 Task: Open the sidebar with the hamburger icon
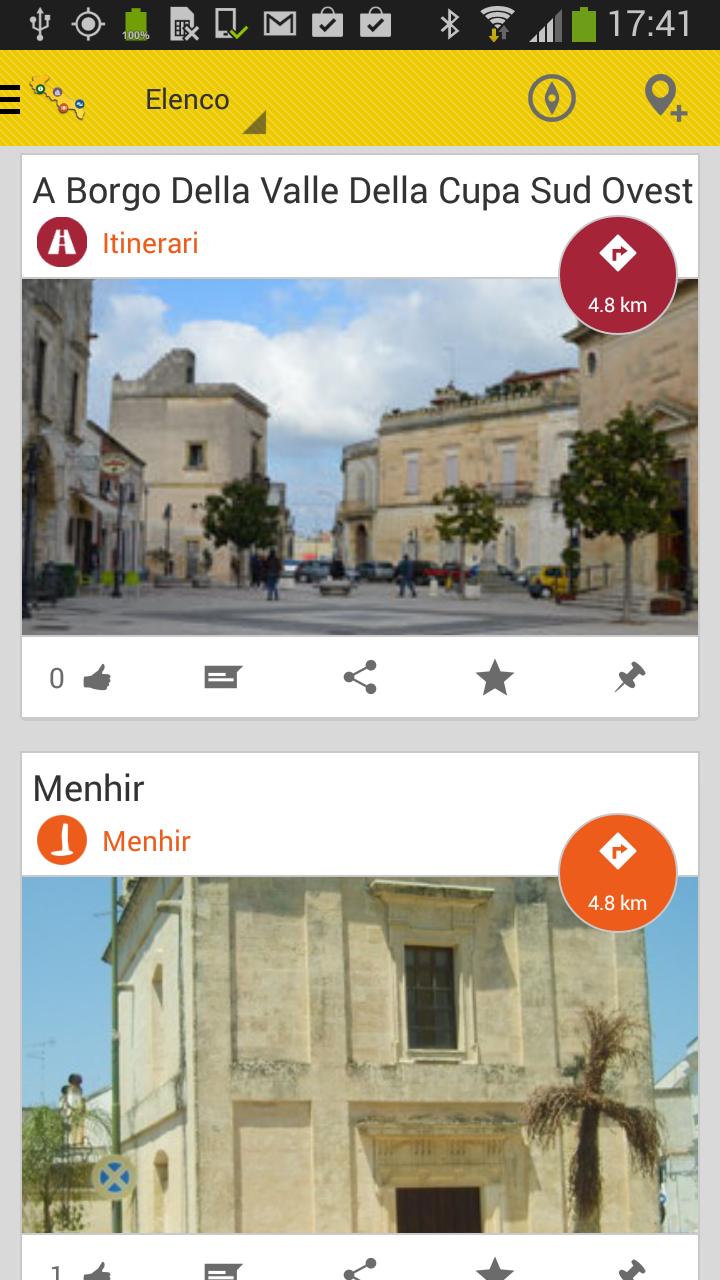11,97
